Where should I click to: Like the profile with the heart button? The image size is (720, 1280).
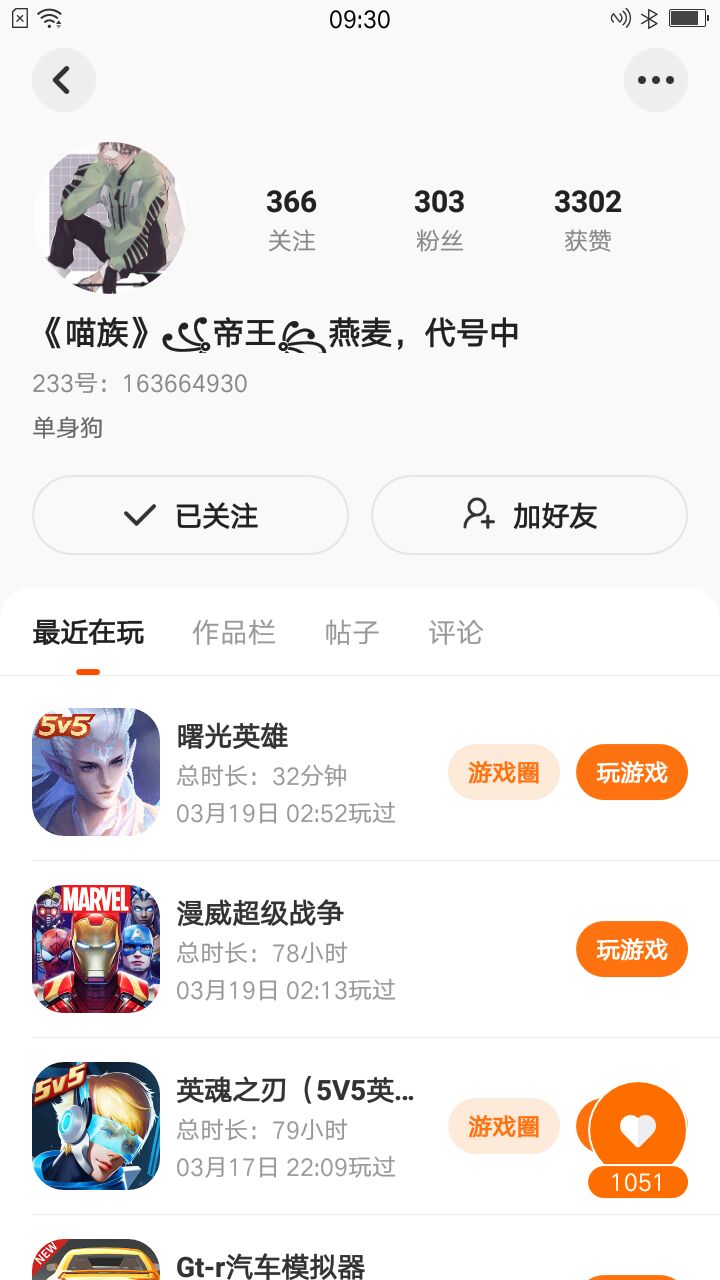point(637,1130)
